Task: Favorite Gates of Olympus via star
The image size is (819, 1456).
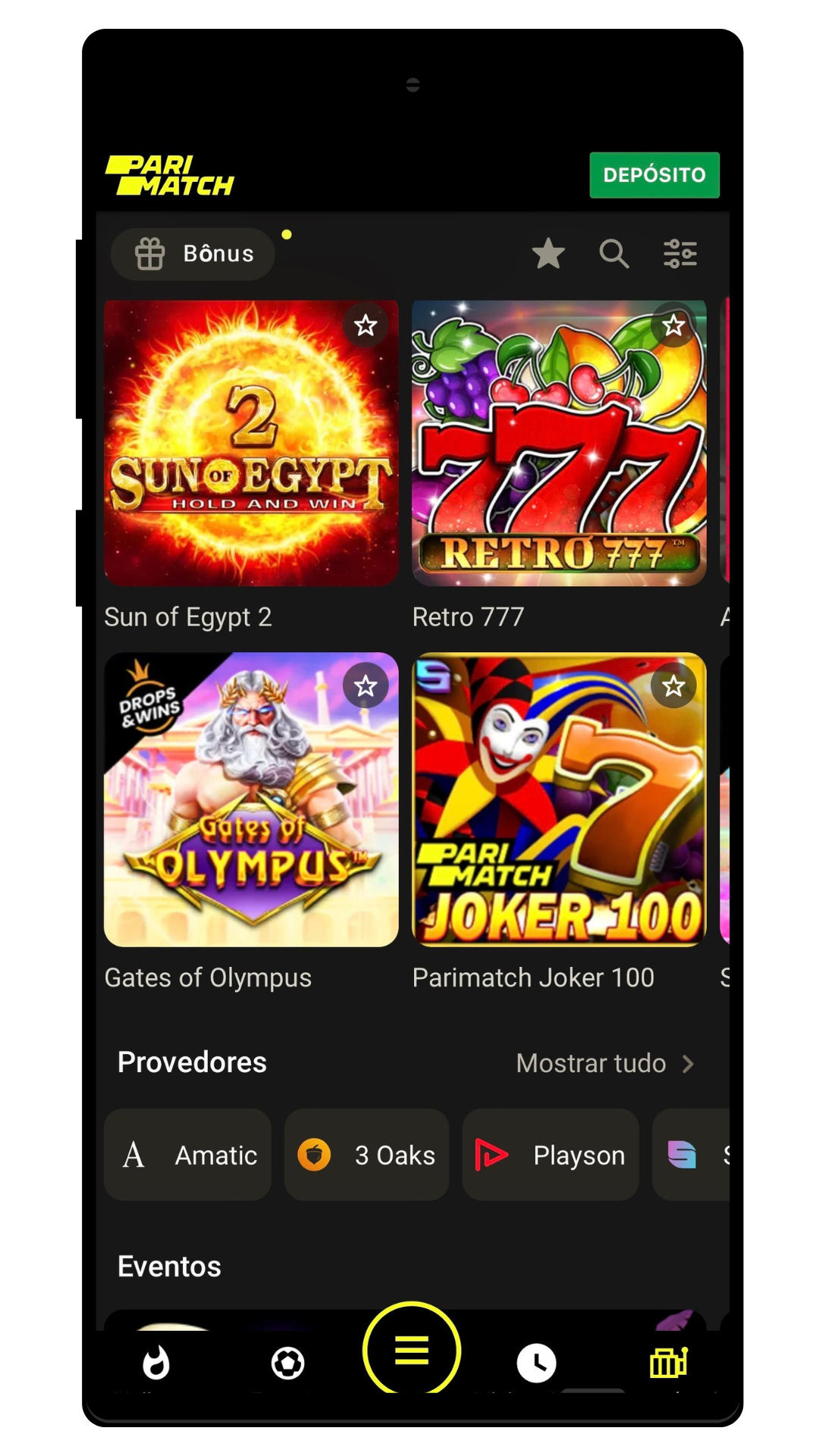Action: (366, 686)
